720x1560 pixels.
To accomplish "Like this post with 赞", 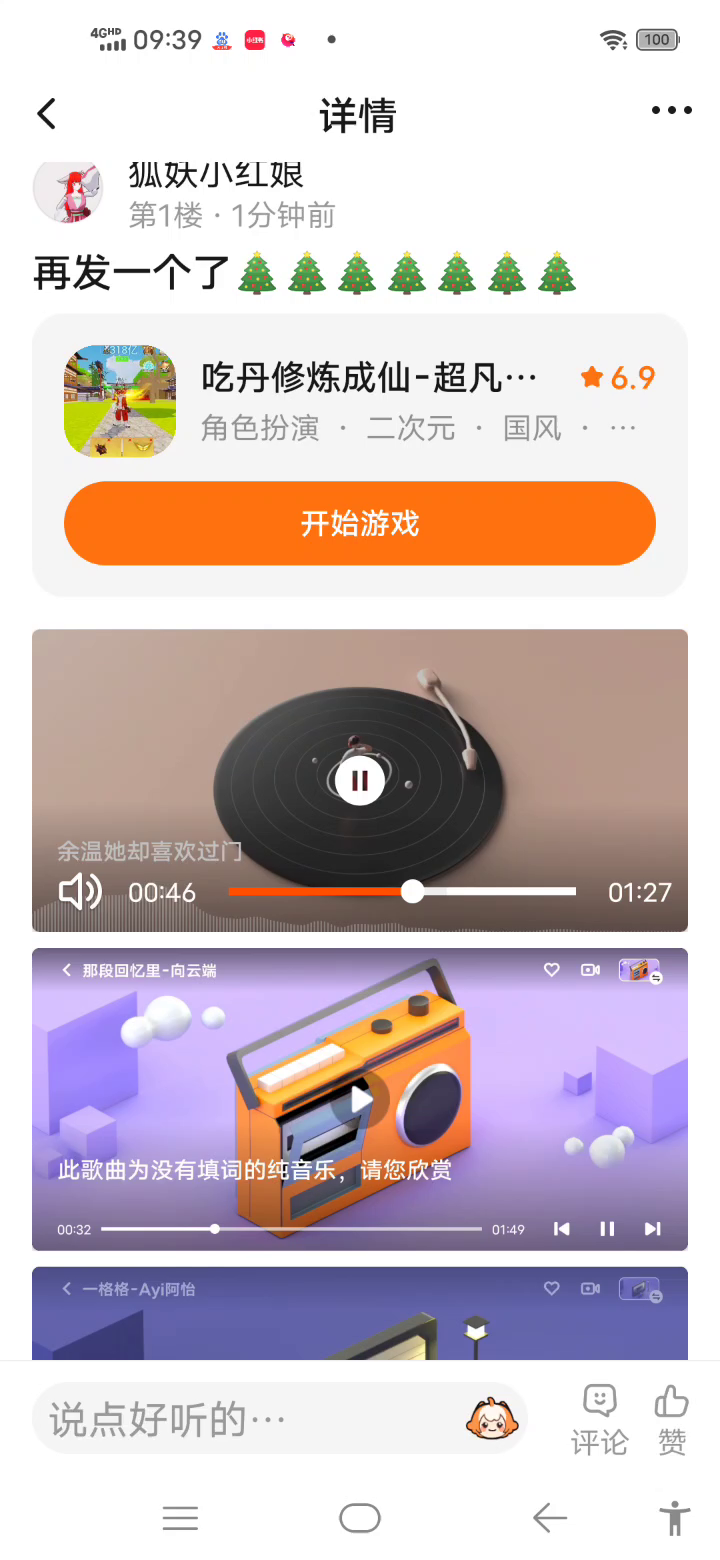I will (x=672, y=1418).
